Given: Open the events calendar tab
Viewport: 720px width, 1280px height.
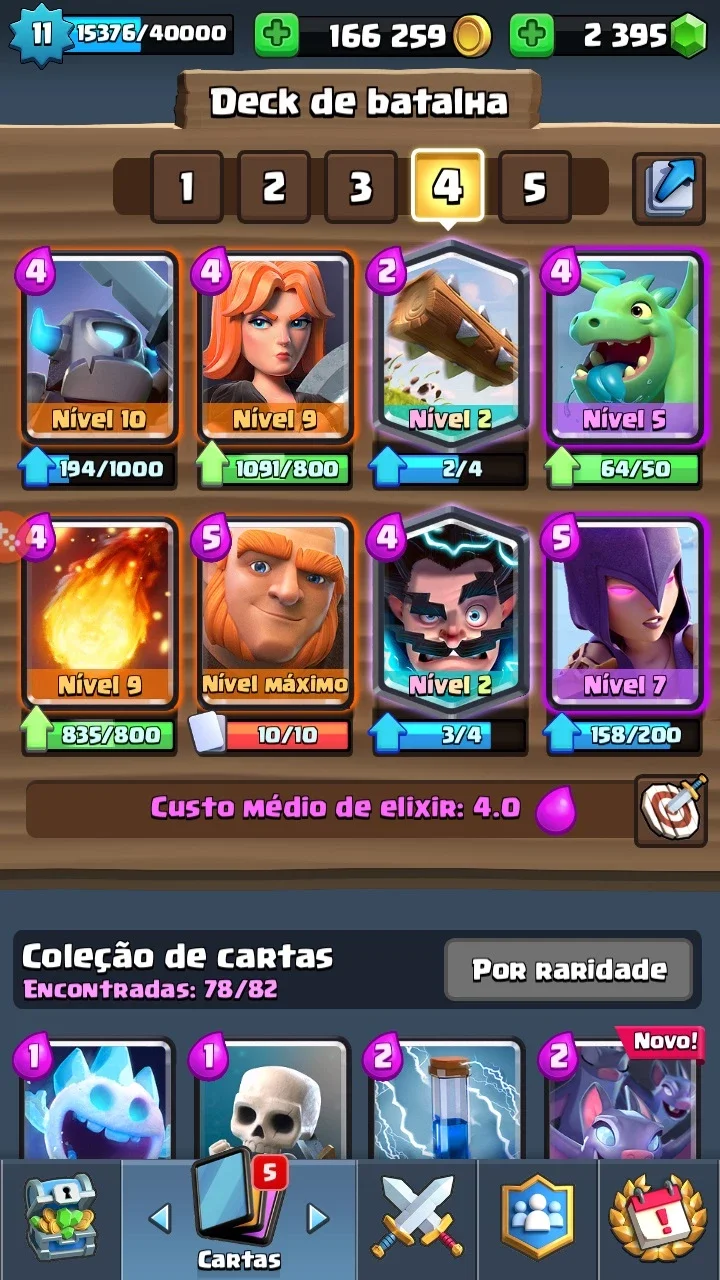Looking at the screenshot, I should point(658,1219).
